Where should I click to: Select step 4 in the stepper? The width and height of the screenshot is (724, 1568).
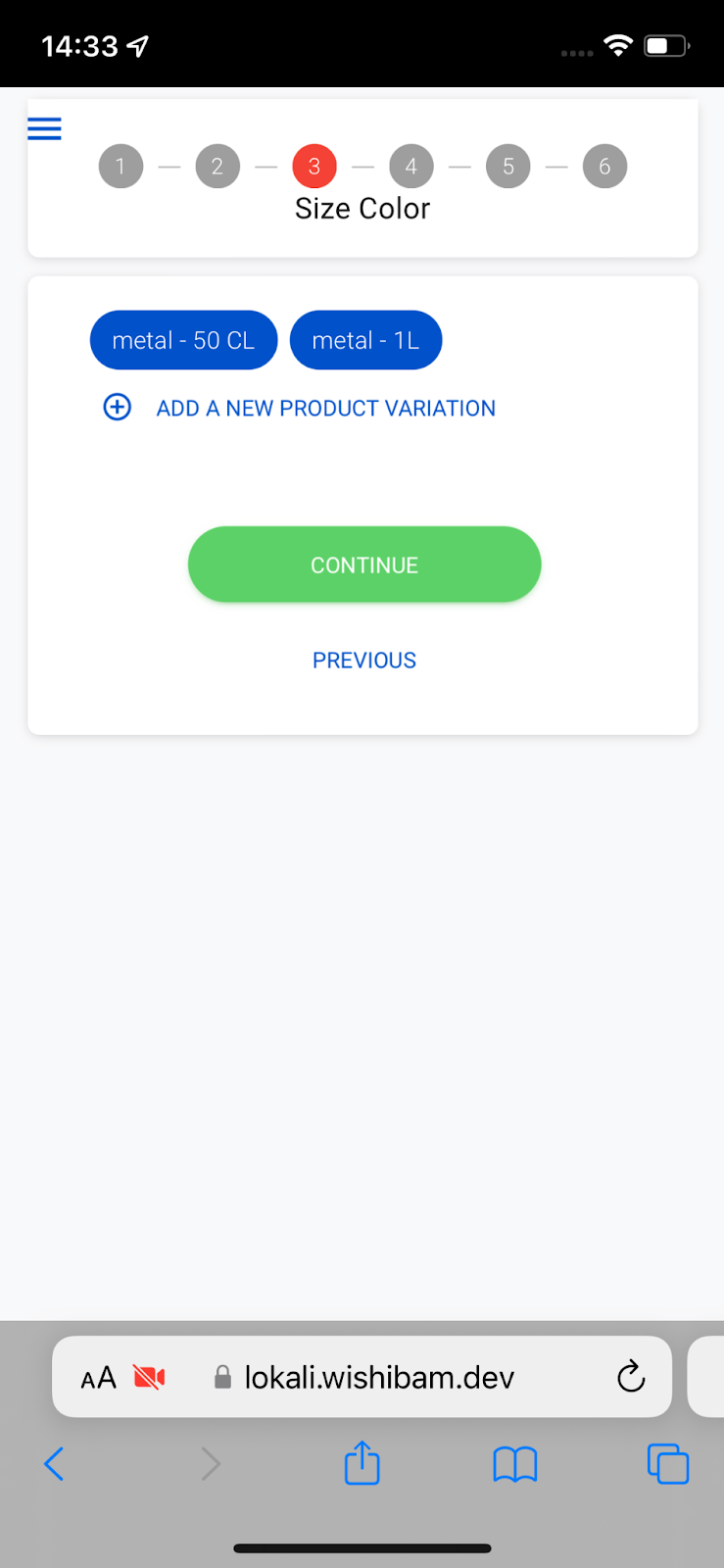[x=411, y=167]
